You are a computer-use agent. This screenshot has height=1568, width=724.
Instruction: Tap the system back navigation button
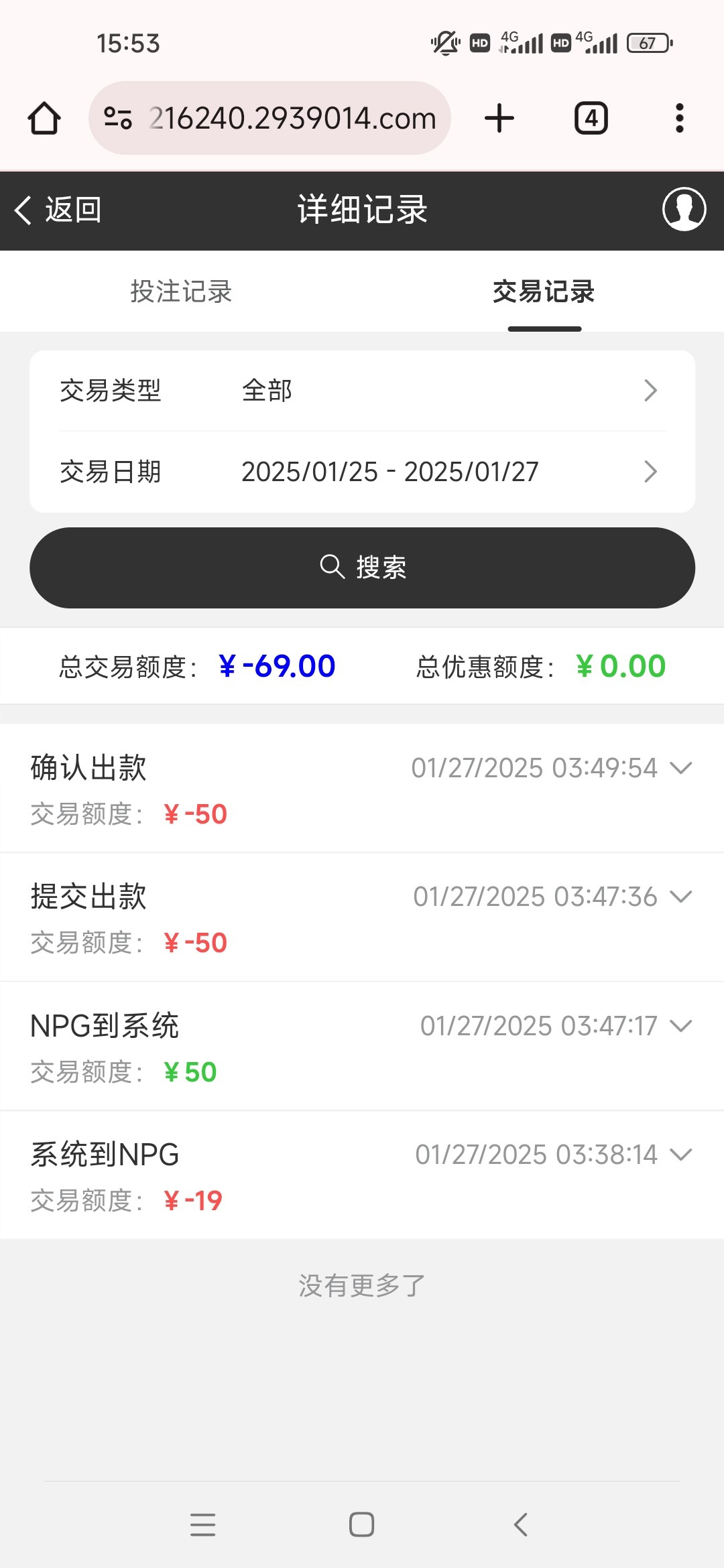point(521,1524)
